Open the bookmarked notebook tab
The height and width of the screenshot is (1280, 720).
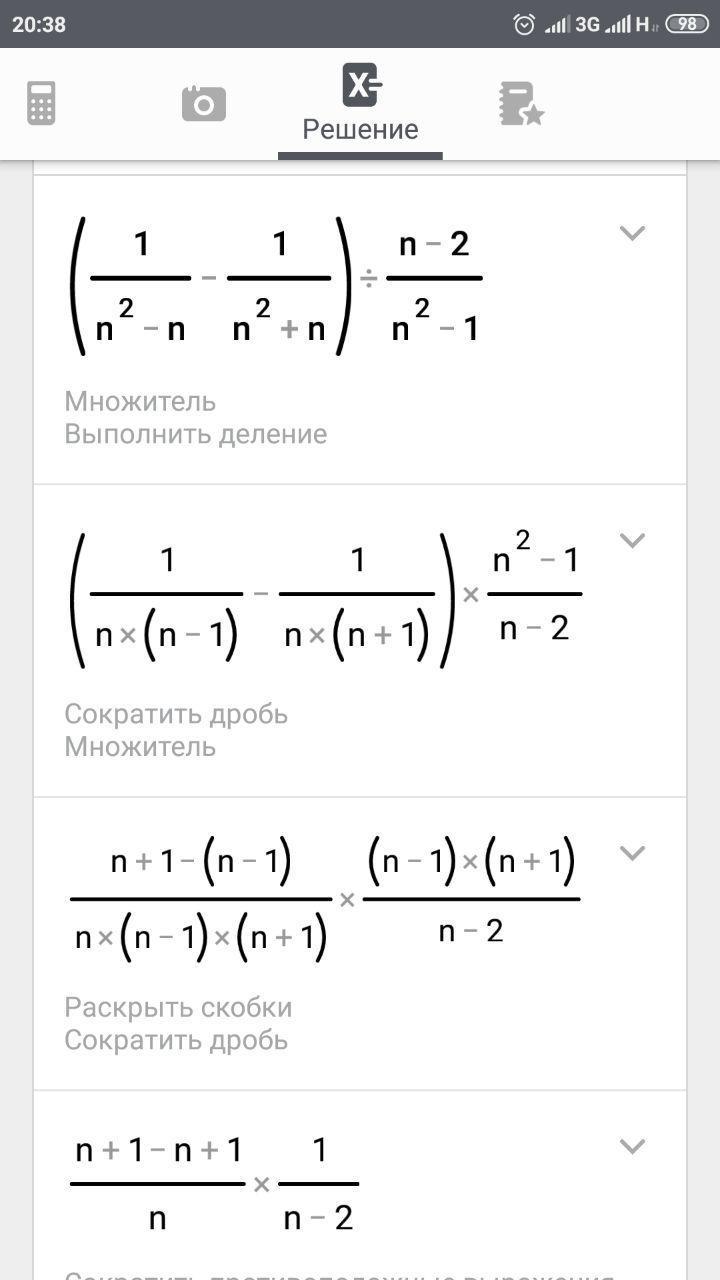pyautogui.click(x=520, y=103)
